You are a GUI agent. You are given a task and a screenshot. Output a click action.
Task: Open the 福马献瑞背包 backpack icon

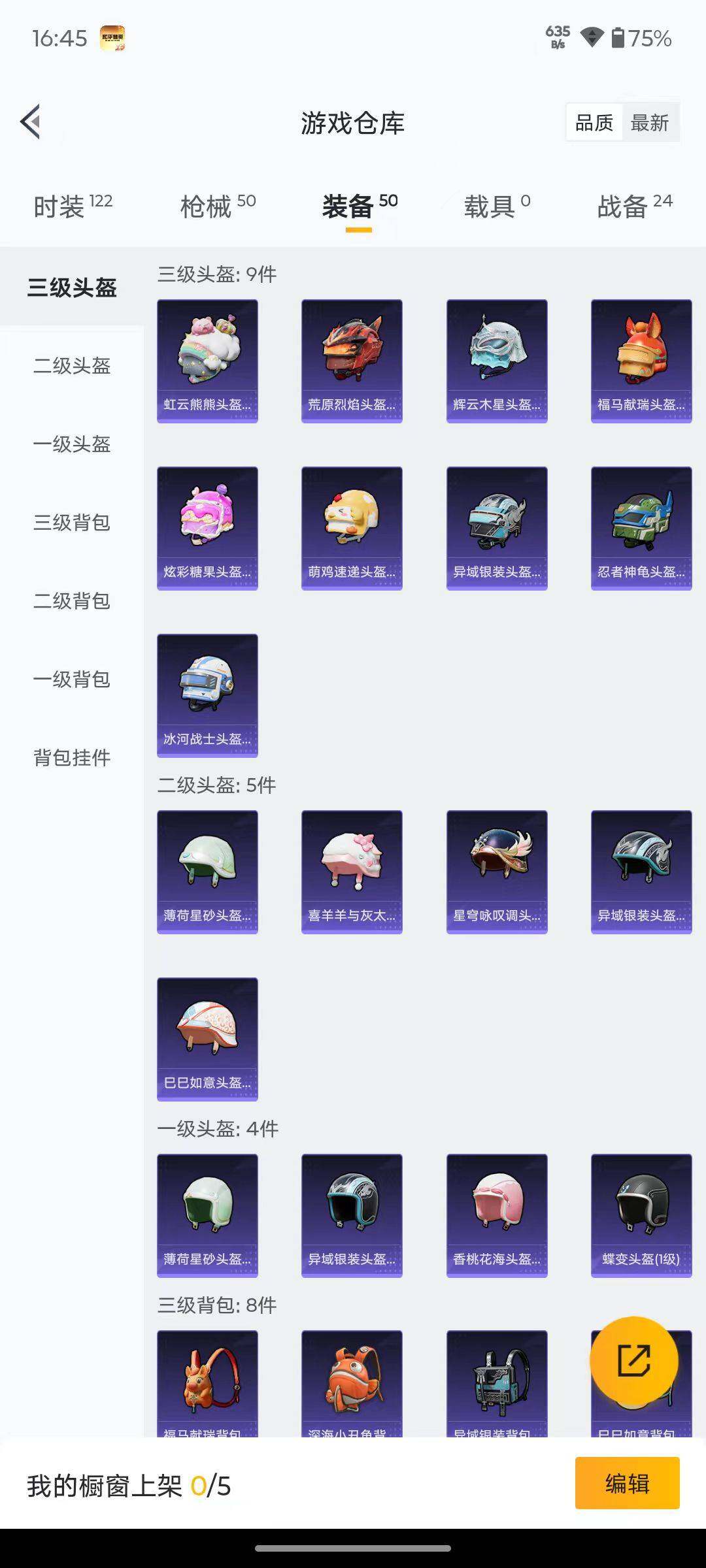[x=207, y=1385]
